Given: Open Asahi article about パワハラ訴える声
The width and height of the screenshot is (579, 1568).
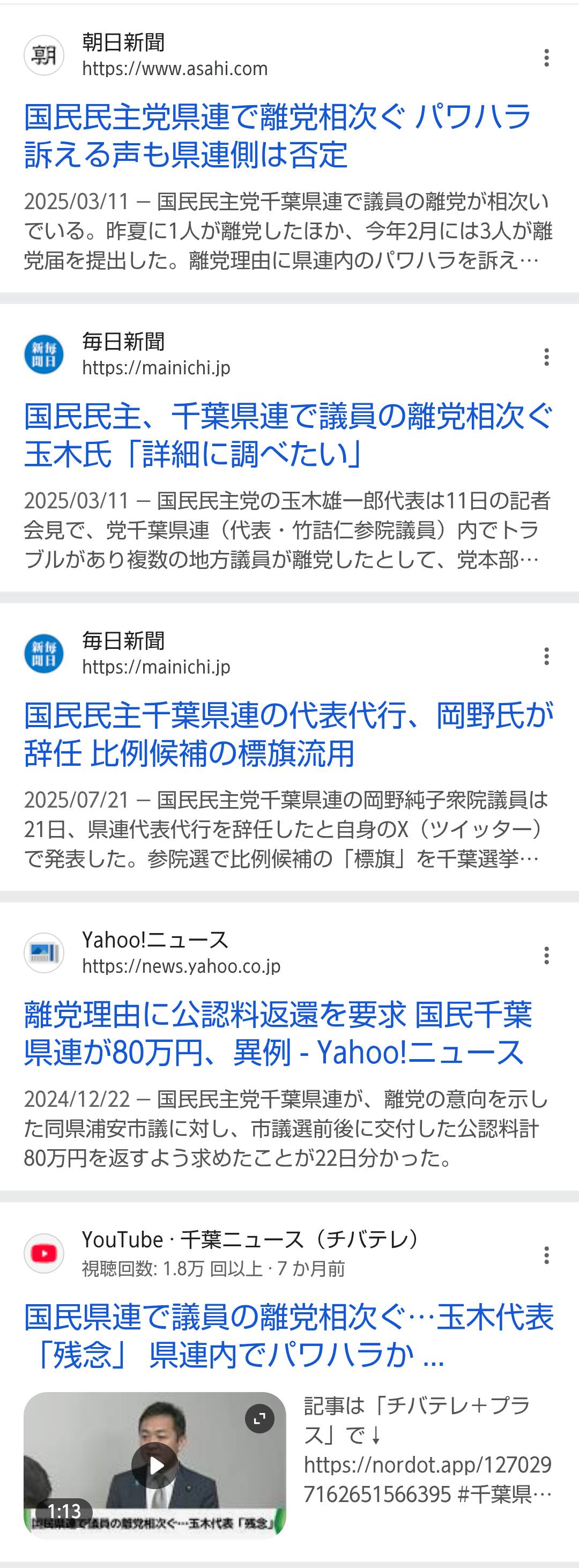Looking at the screenshot, I should (277, 135).
